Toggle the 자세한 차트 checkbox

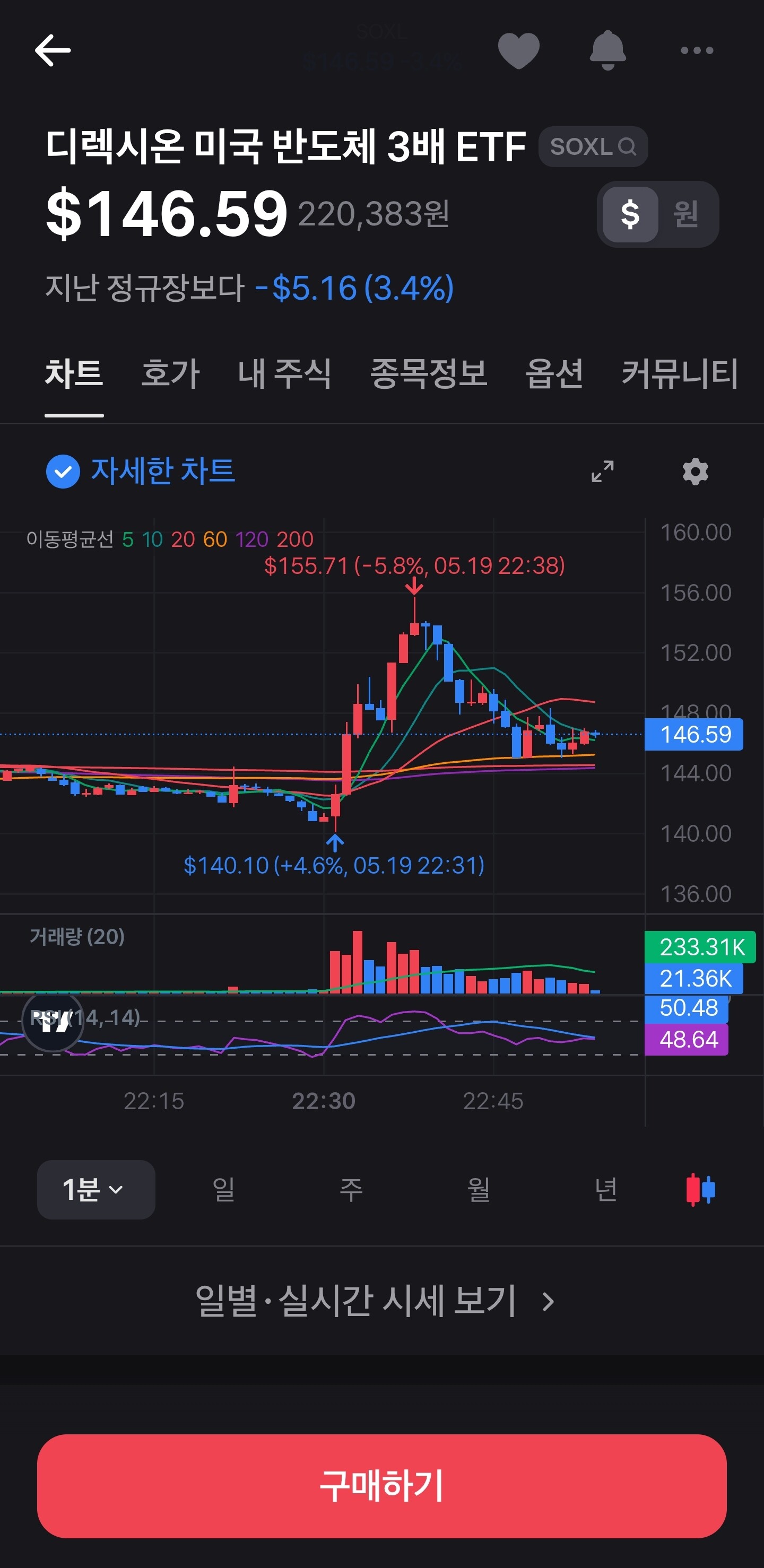63,471
